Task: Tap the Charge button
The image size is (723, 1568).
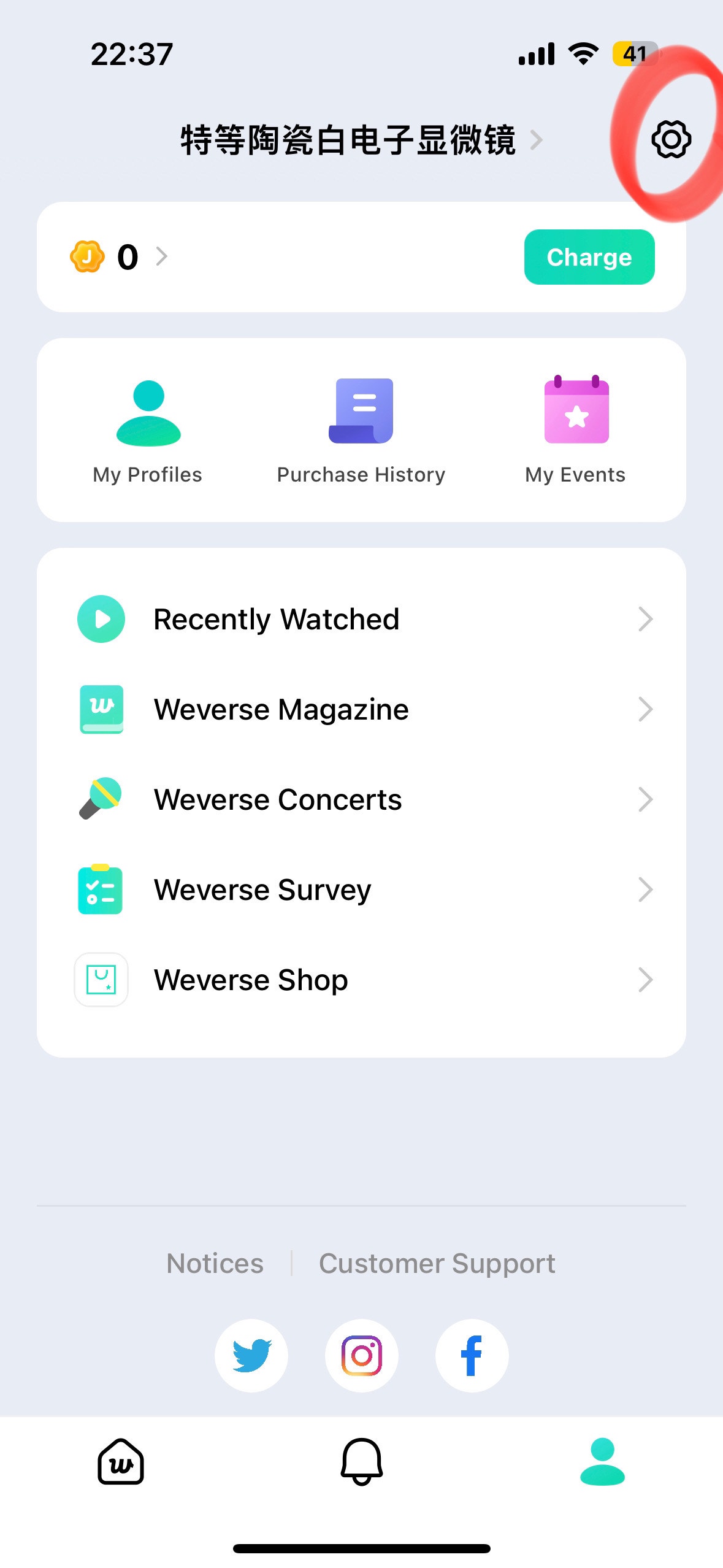Action: [589, 257]
